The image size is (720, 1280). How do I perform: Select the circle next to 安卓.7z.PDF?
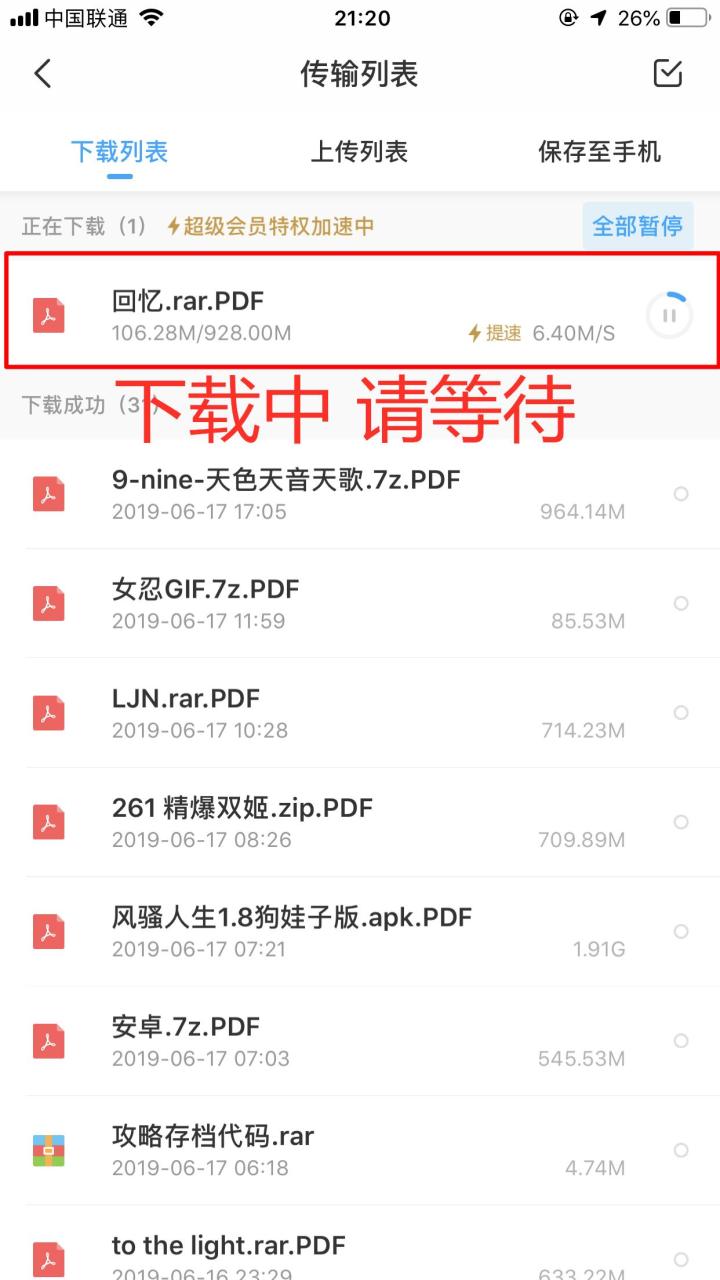(681, 1041)
